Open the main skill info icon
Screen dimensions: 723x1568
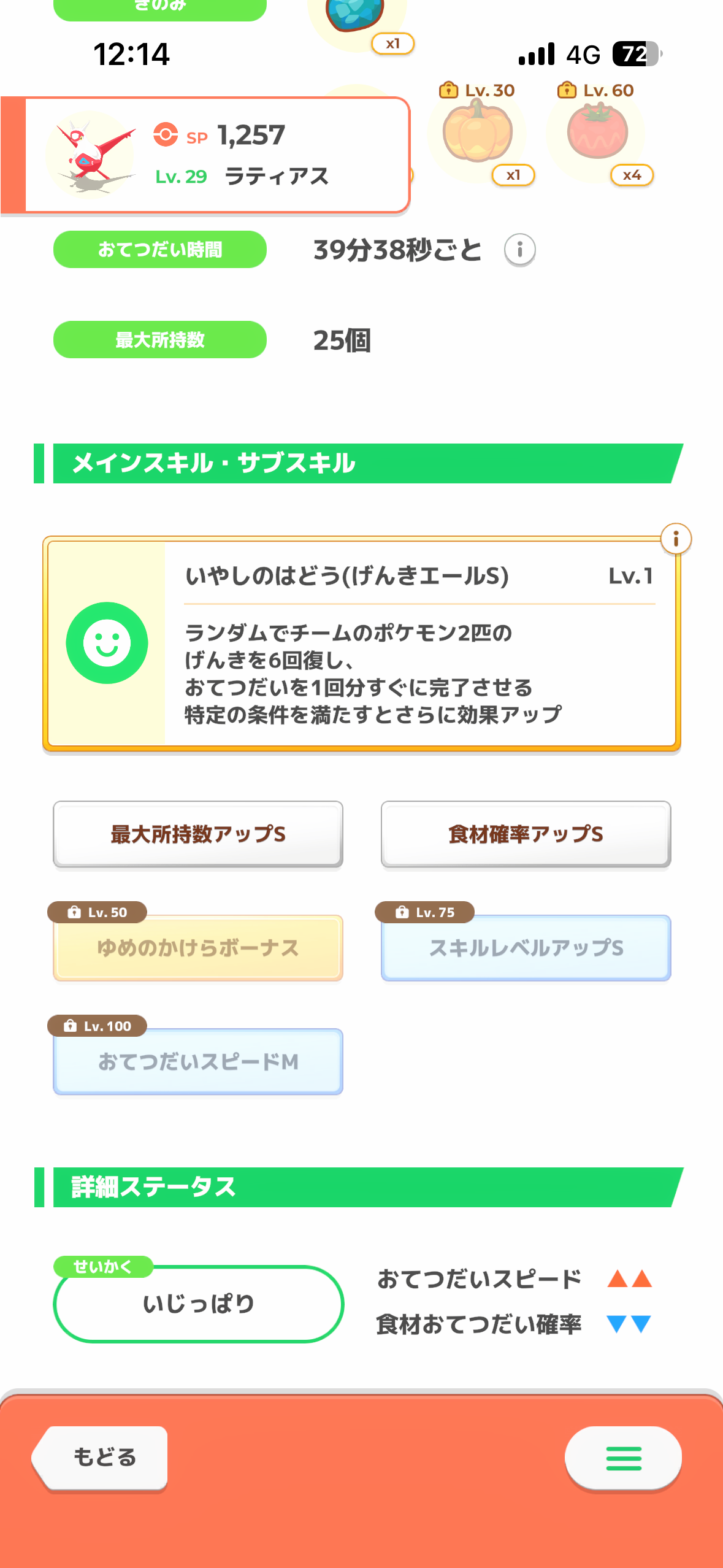676,539
